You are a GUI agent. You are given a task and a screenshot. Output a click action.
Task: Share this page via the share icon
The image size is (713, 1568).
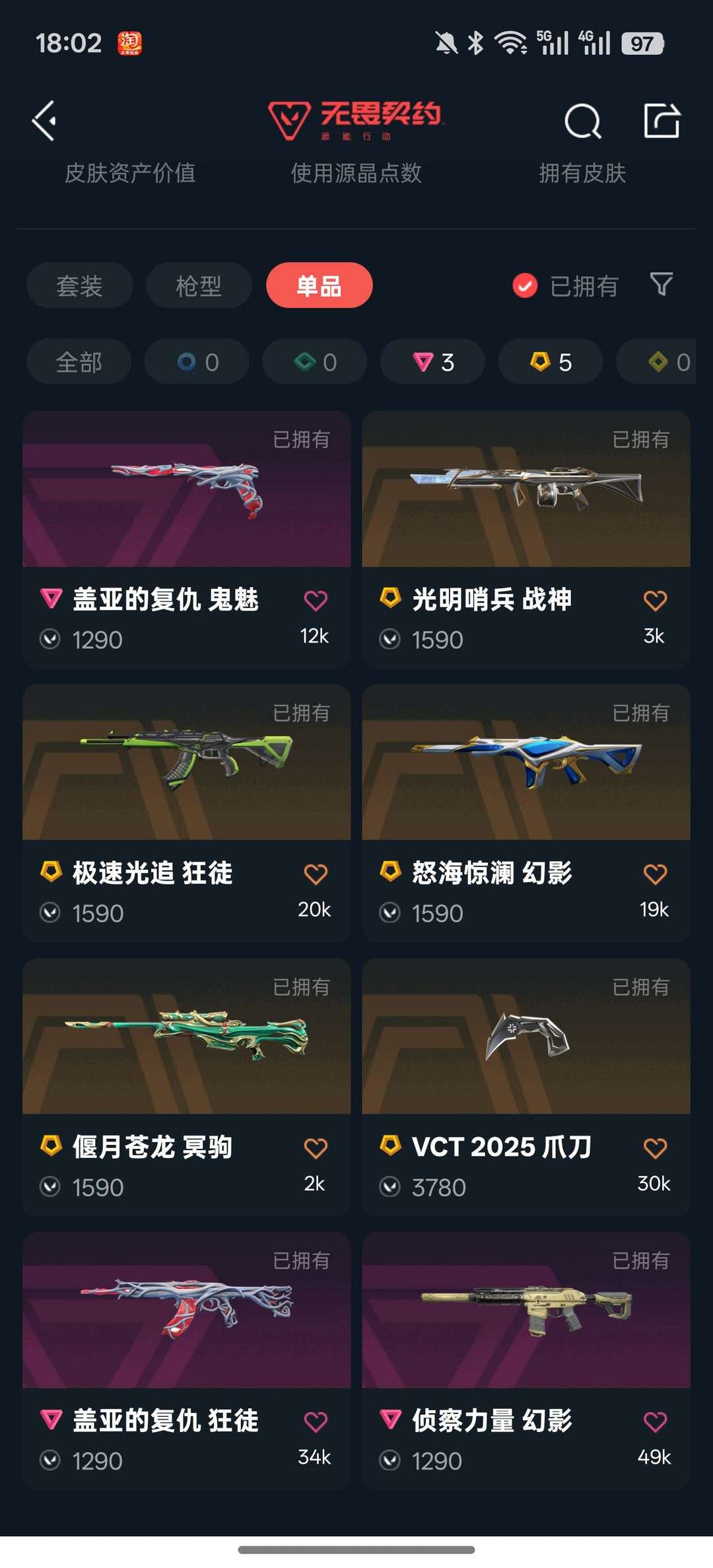point(662,121)
